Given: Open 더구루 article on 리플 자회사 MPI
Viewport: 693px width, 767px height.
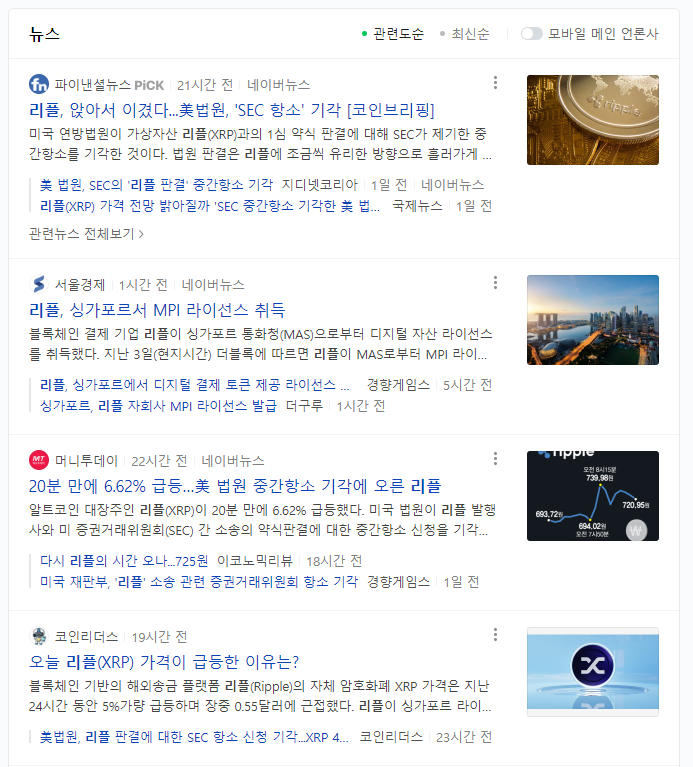Looking at the screenshot, I should pos(158,406).
